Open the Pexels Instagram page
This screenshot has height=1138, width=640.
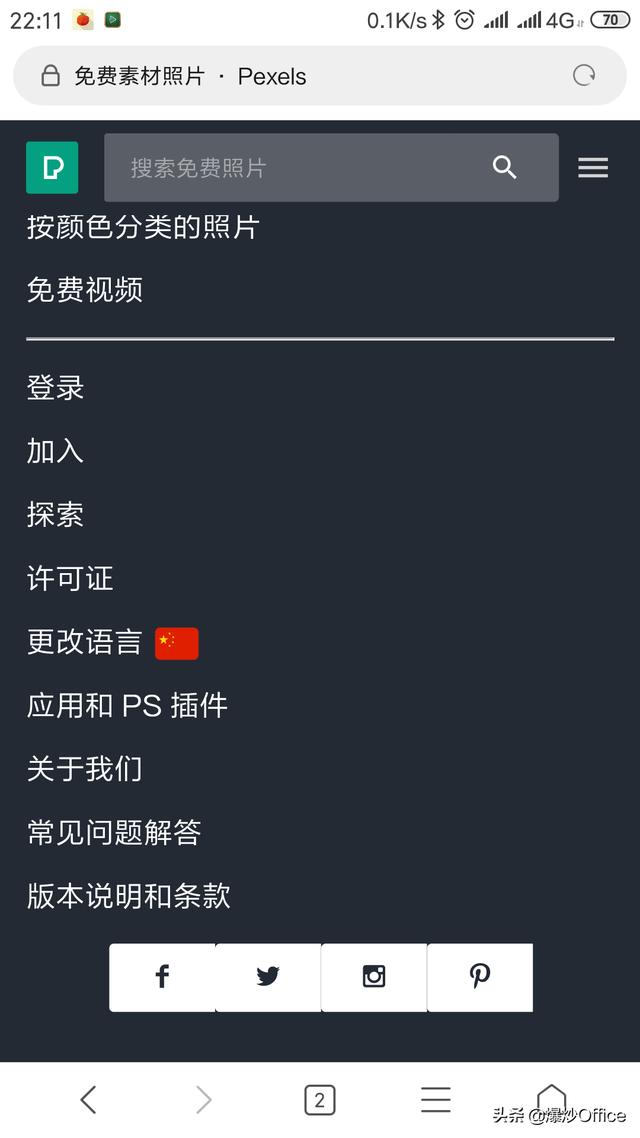pos(374,977)
